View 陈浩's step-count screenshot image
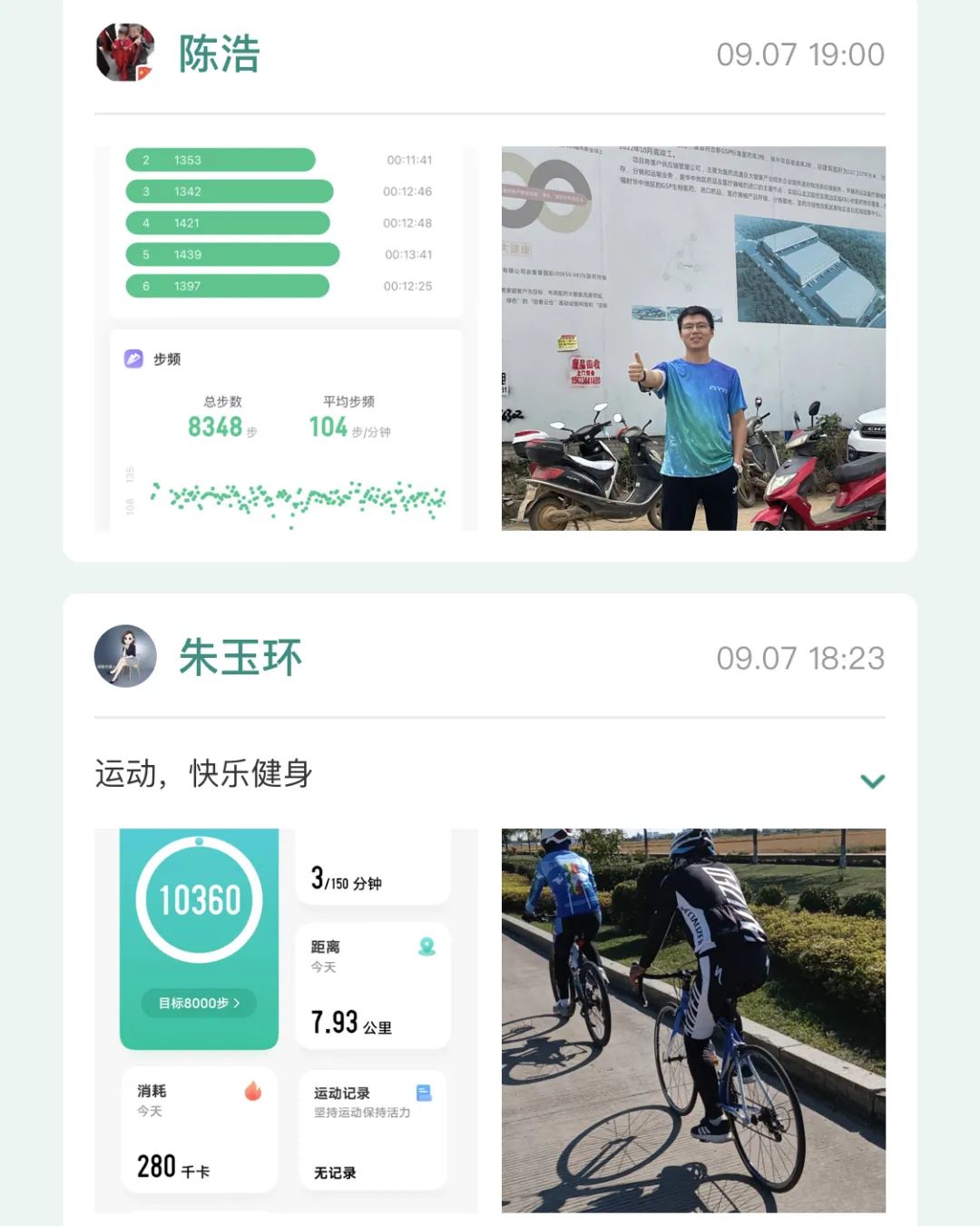Image resolution: width=980 pixels, height=1226 pixels. click(x=286, y=338)
